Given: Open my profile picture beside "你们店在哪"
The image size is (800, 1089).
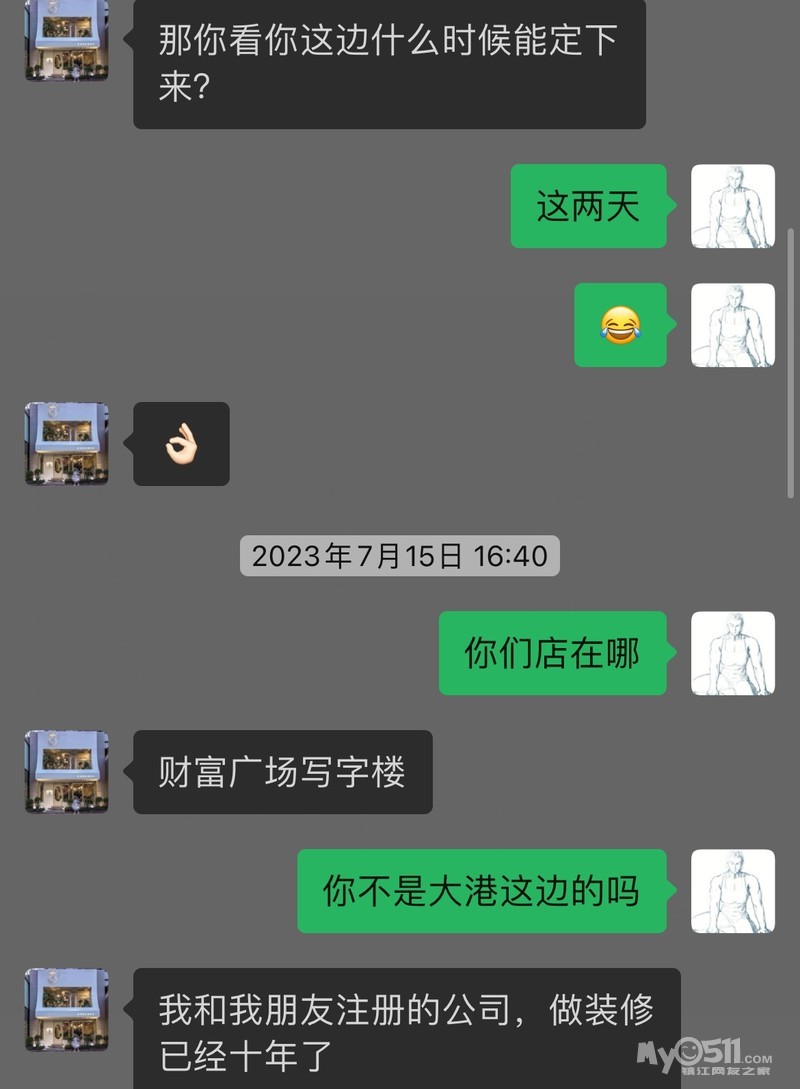Looking at the screenshot, I should click(733, 653).
